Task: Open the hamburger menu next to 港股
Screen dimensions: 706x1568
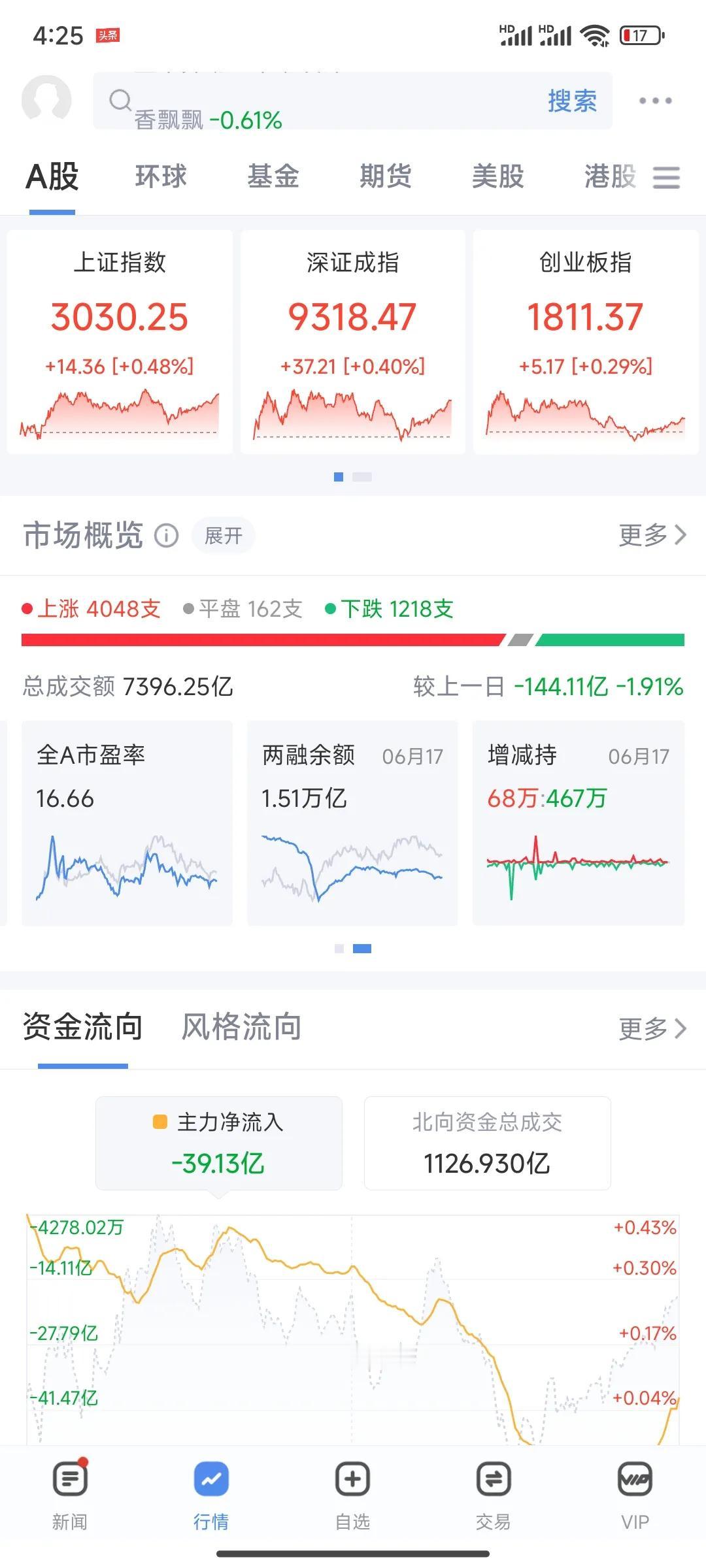Action: (666, 177)
